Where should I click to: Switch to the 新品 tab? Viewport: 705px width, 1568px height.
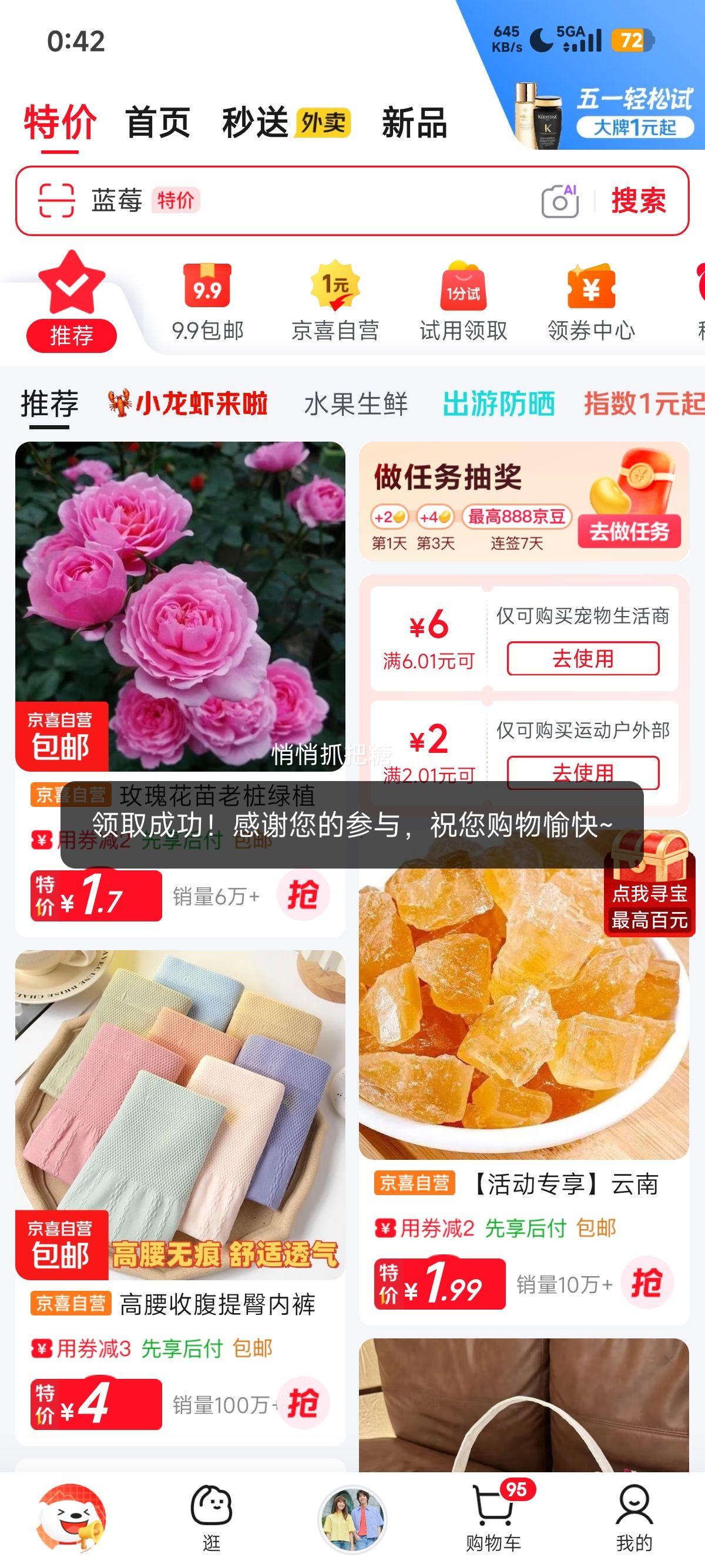[x=415, y=122]
